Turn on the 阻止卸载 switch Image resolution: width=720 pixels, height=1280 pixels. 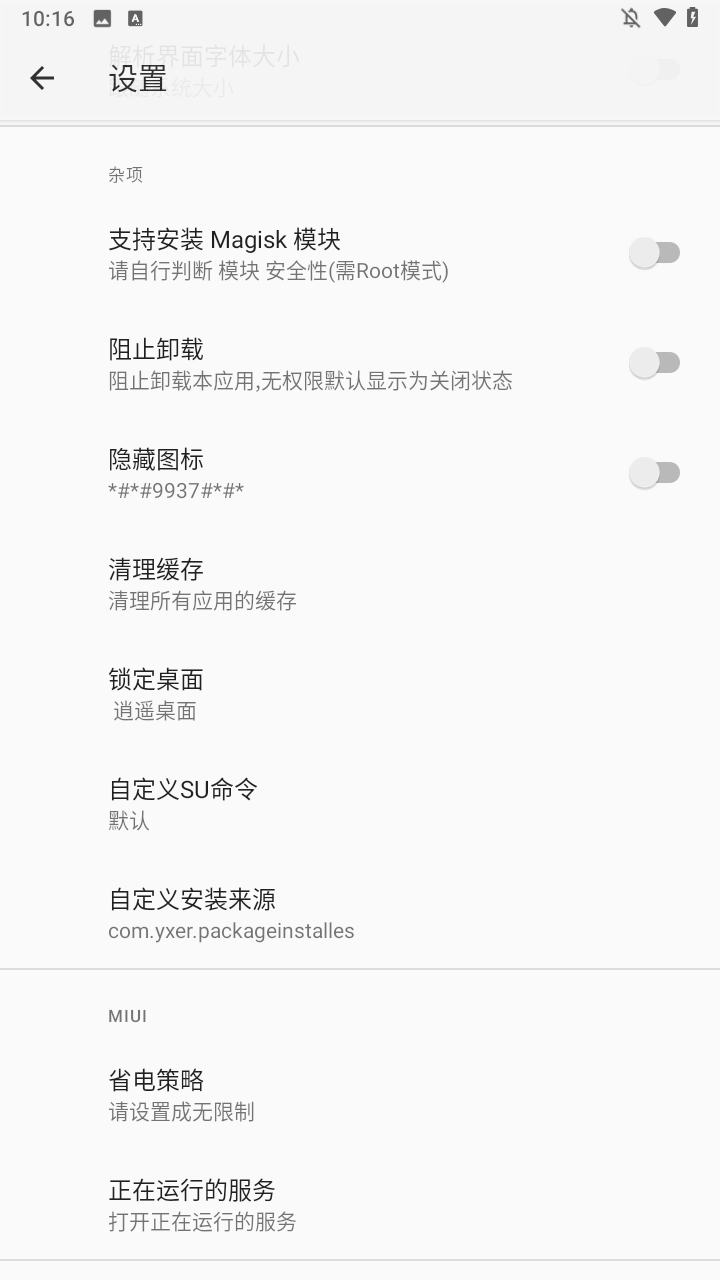(655, 362)
